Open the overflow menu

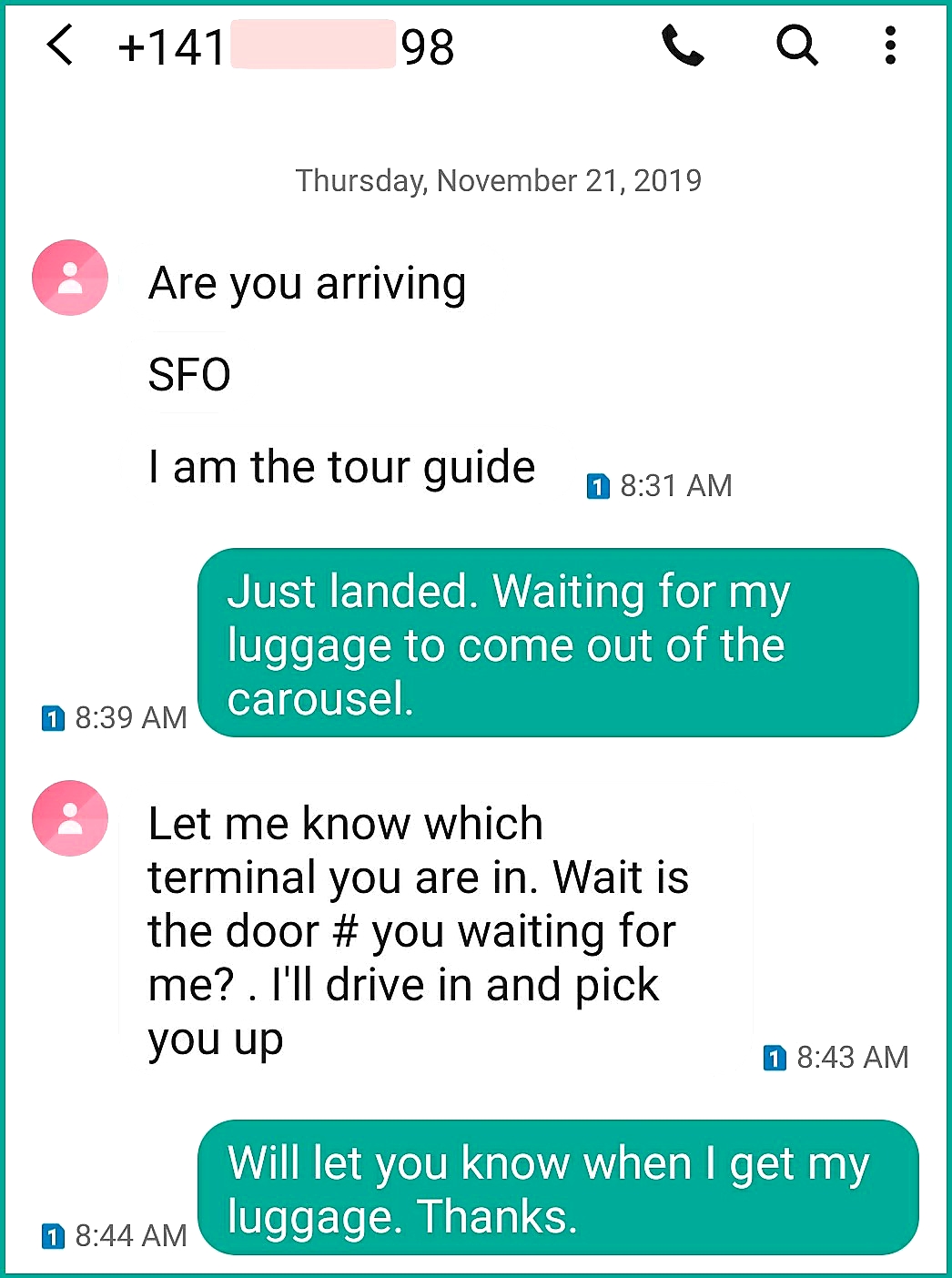pos(890,46)
